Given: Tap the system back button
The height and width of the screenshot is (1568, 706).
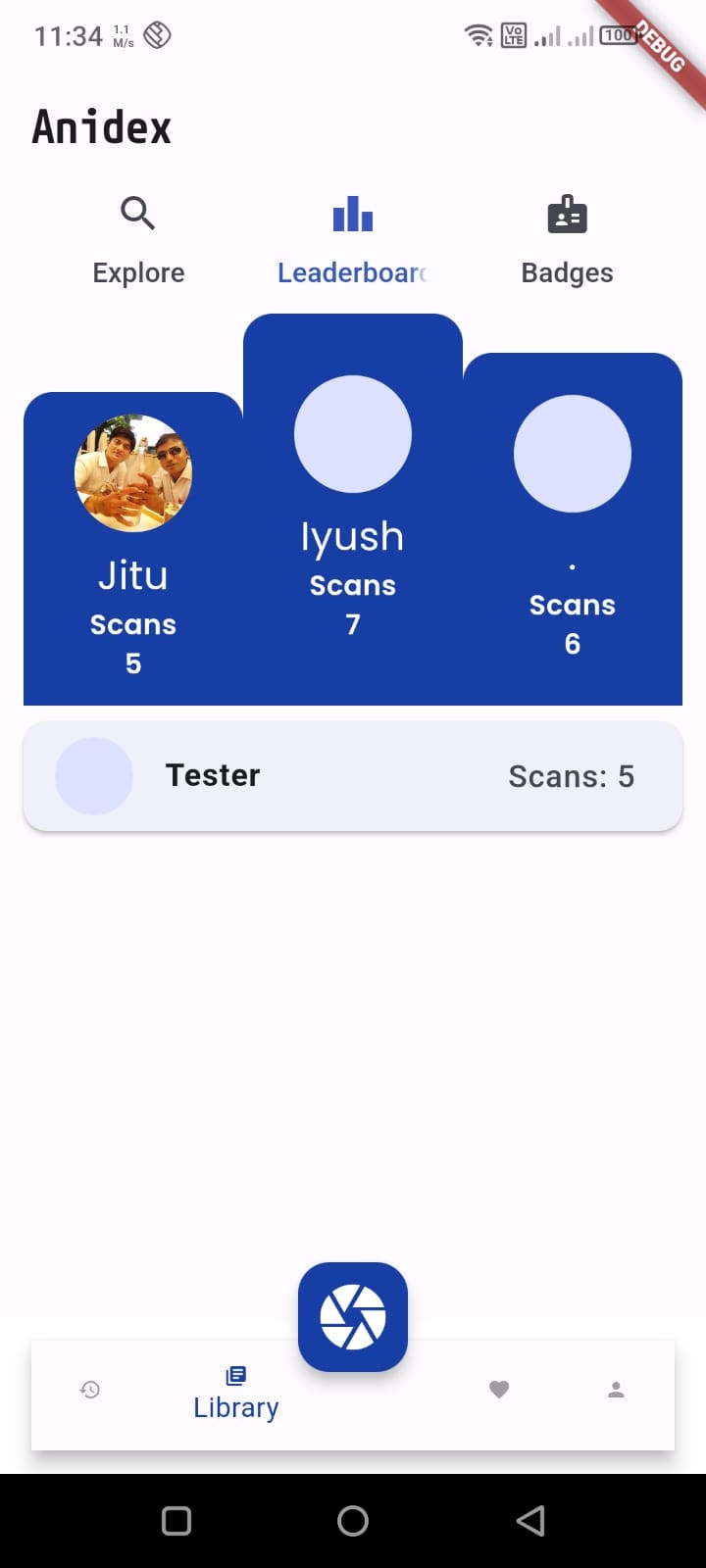Looking at the screenshot, I should point(529,1521).
